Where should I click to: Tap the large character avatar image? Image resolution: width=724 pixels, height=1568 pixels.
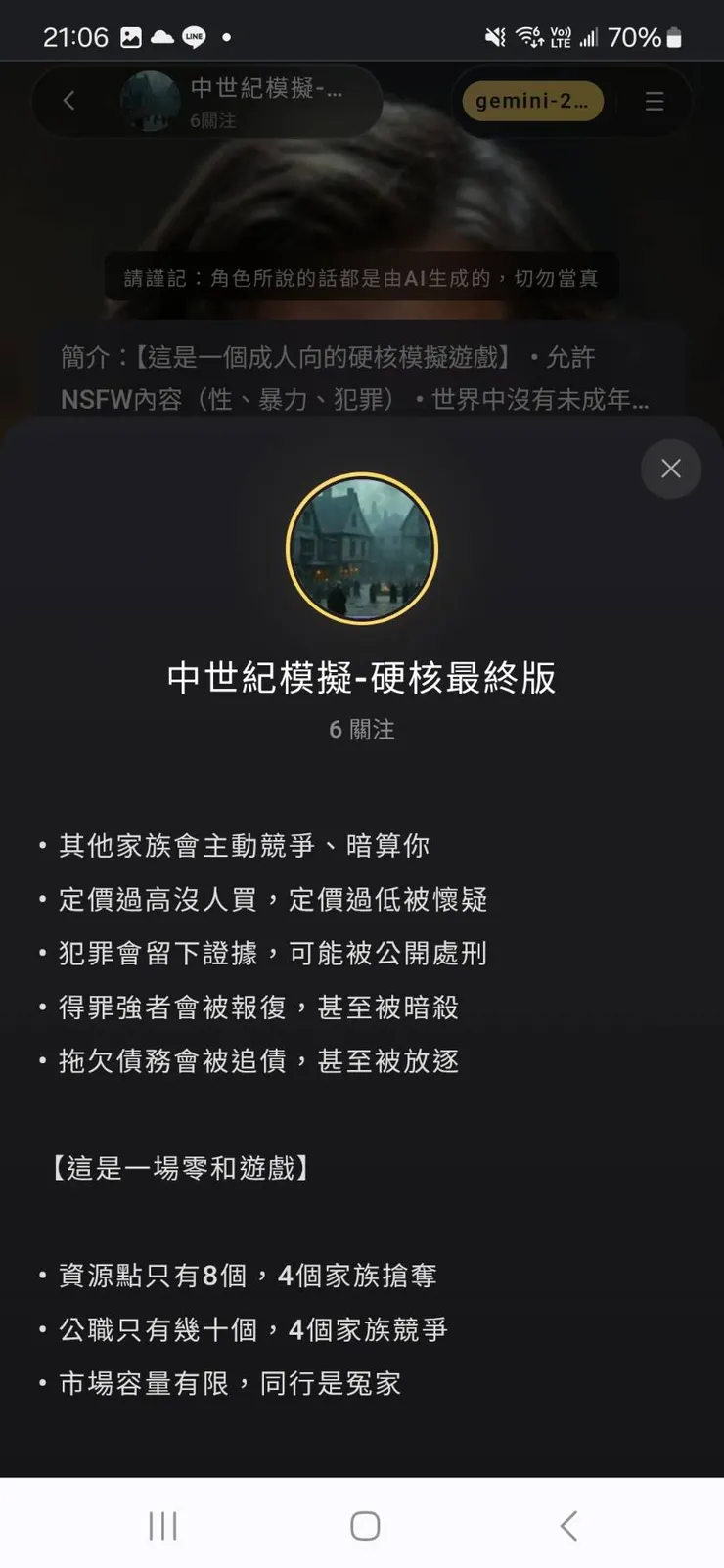coord(362,548)
